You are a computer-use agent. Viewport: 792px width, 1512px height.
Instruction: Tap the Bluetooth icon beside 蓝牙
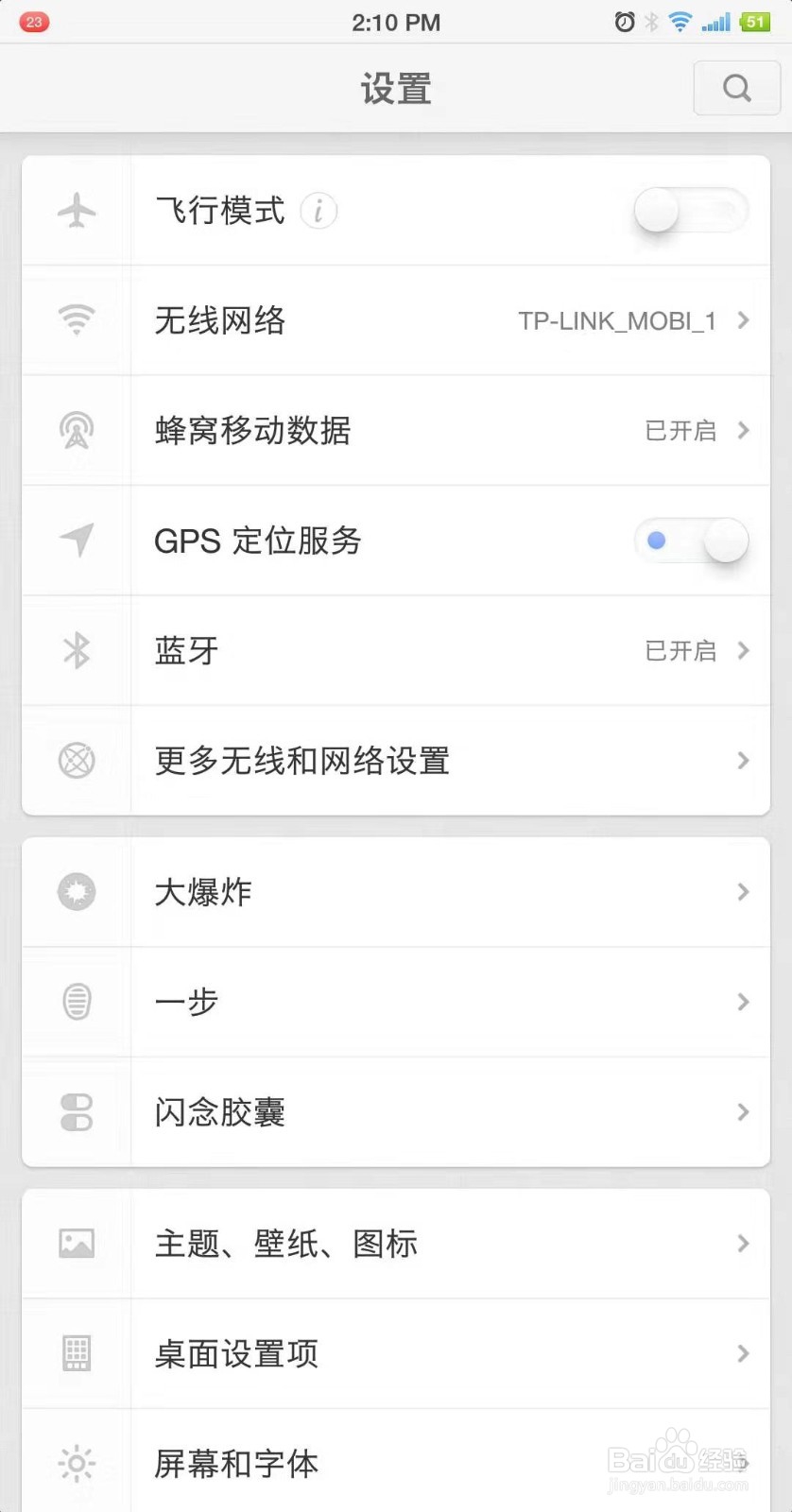point(76,651)
